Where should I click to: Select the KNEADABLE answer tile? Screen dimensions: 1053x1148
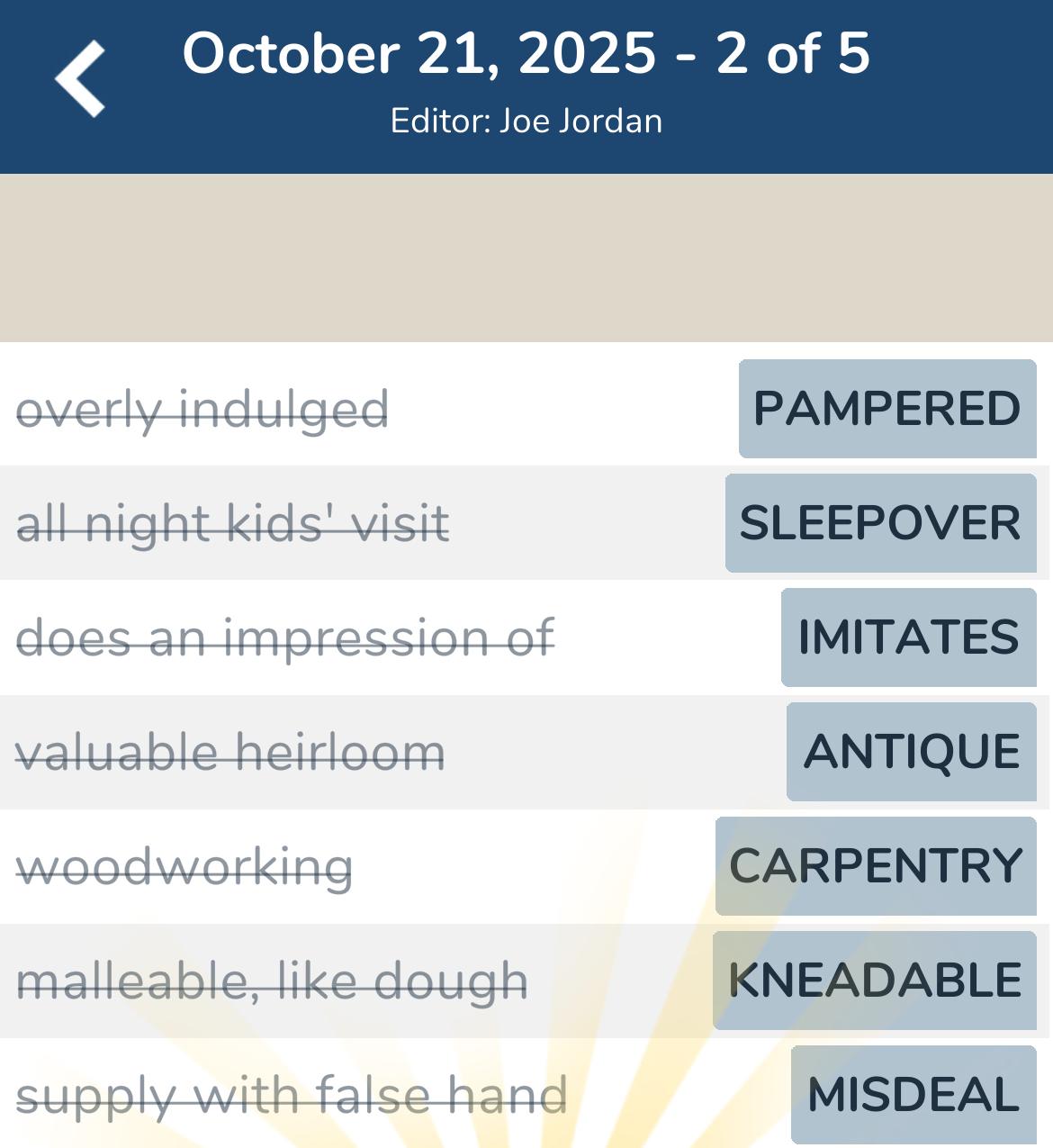click(x=874, y=981)
